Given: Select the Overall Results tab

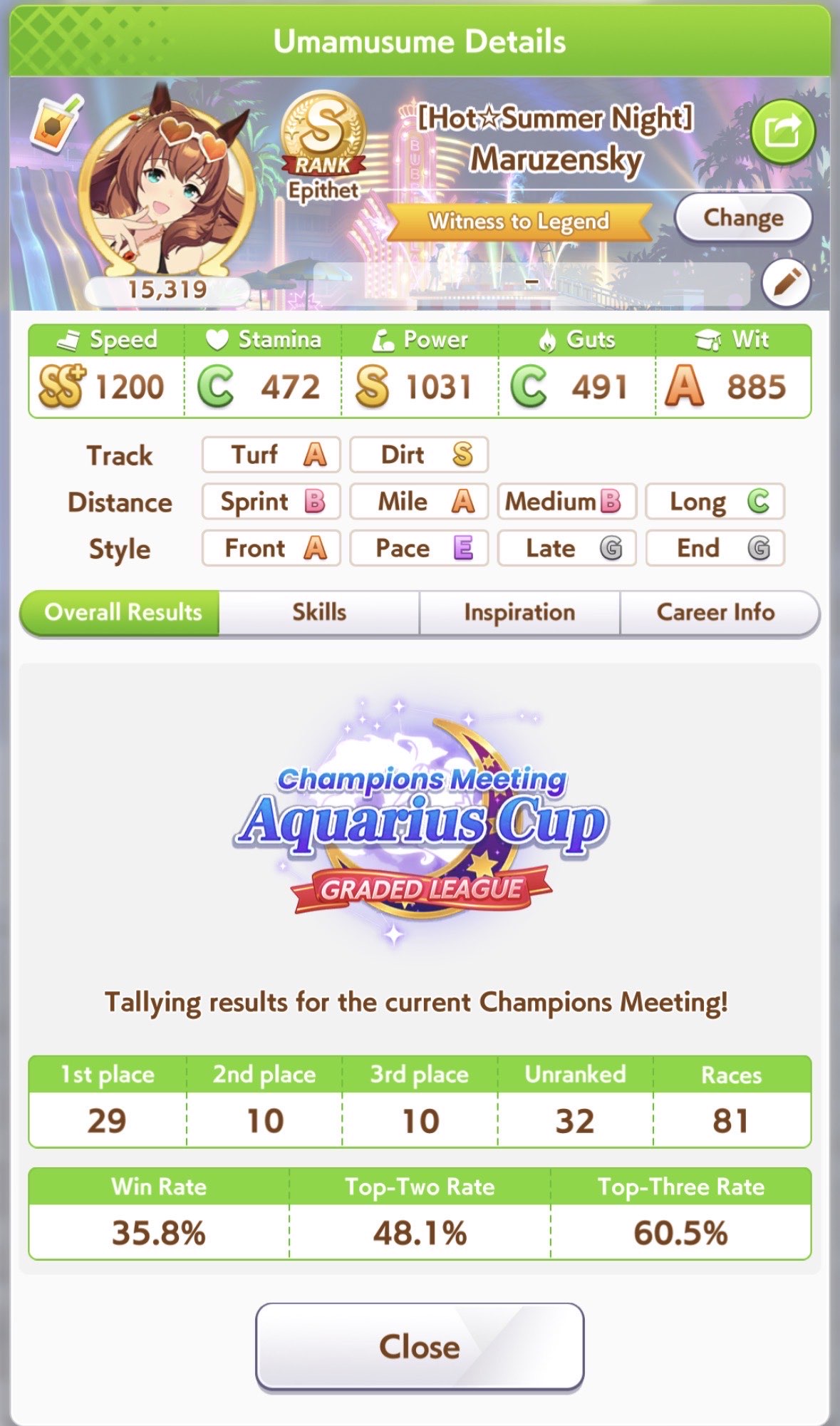Looking at the screenshot, I should 120,612.
